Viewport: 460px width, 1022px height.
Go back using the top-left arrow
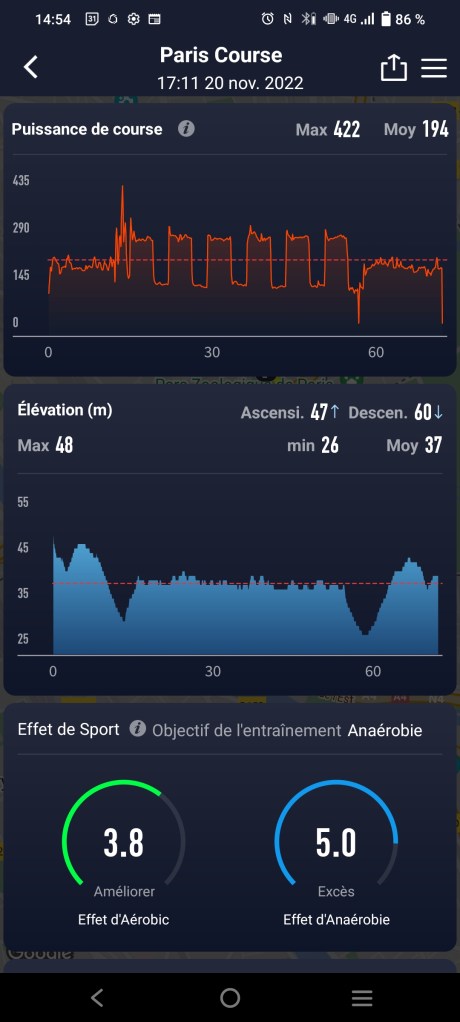31,67
